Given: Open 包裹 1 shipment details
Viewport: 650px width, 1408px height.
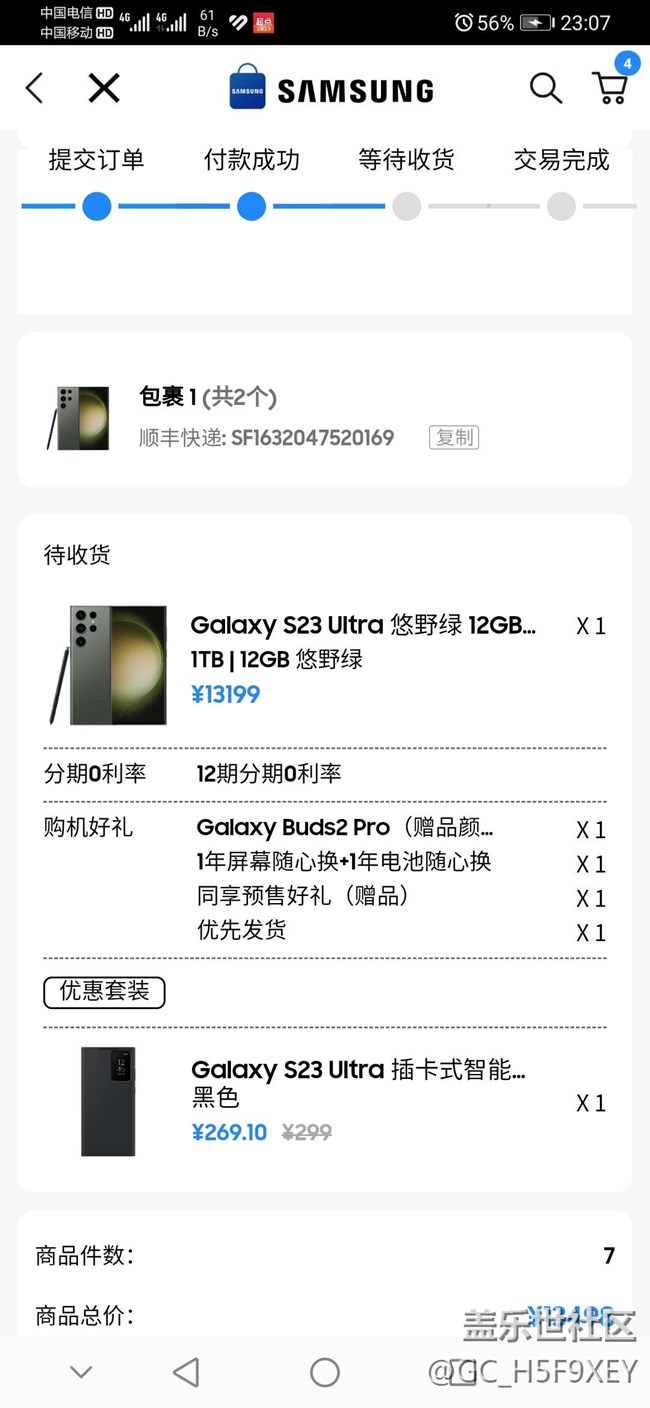Looking at the screenshot, I should [x=208, y=398].
